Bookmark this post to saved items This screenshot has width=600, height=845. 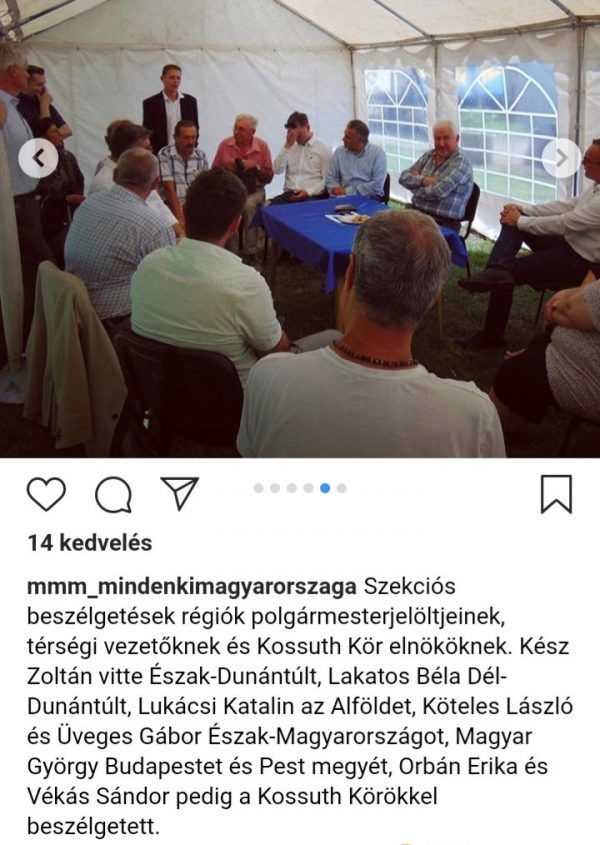pyautogui.click(x=556, y=494)
